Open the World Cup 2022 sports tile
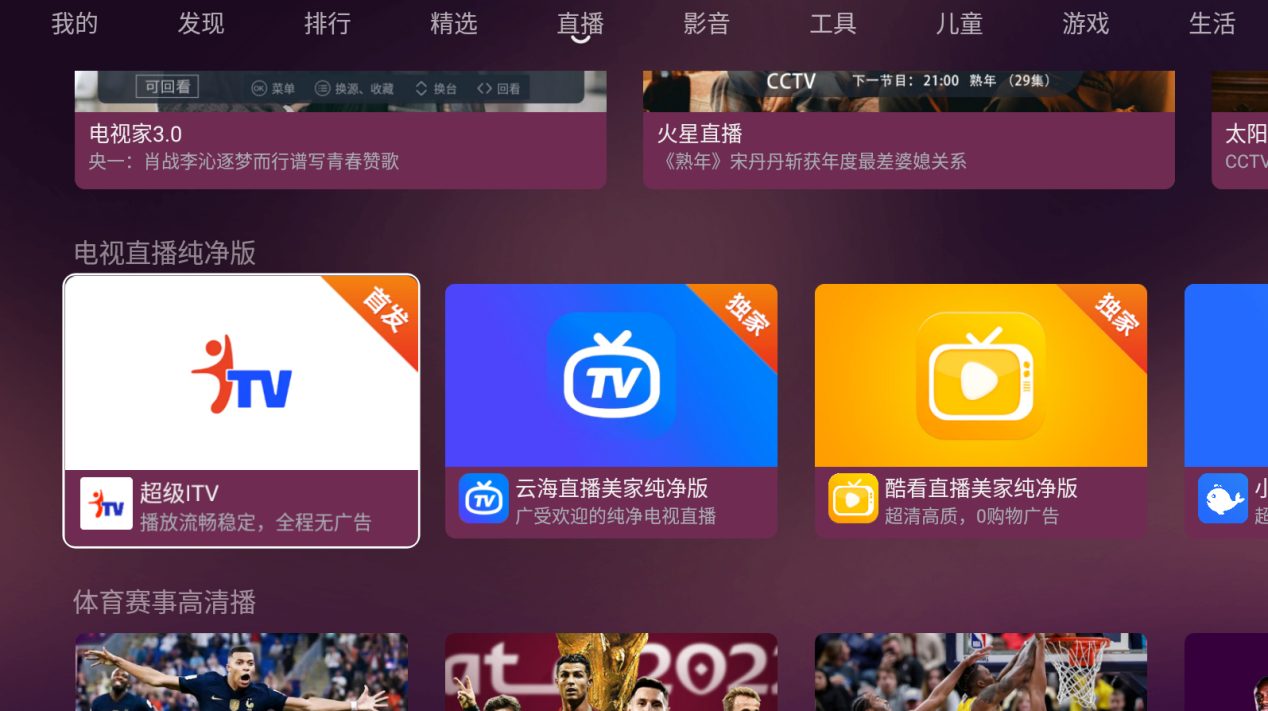1268x711 pixels. point(611,672)
